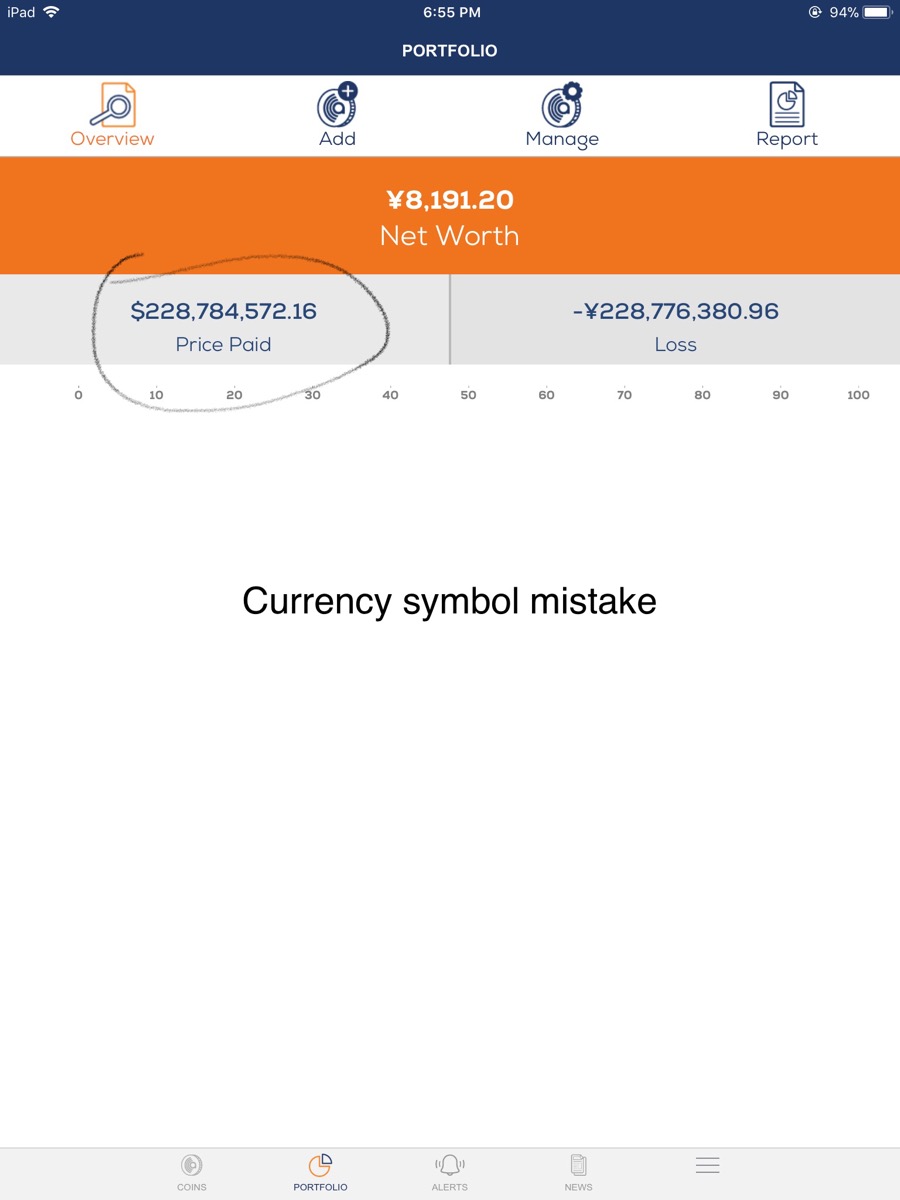Go to the News tab

pos(578,1172)
